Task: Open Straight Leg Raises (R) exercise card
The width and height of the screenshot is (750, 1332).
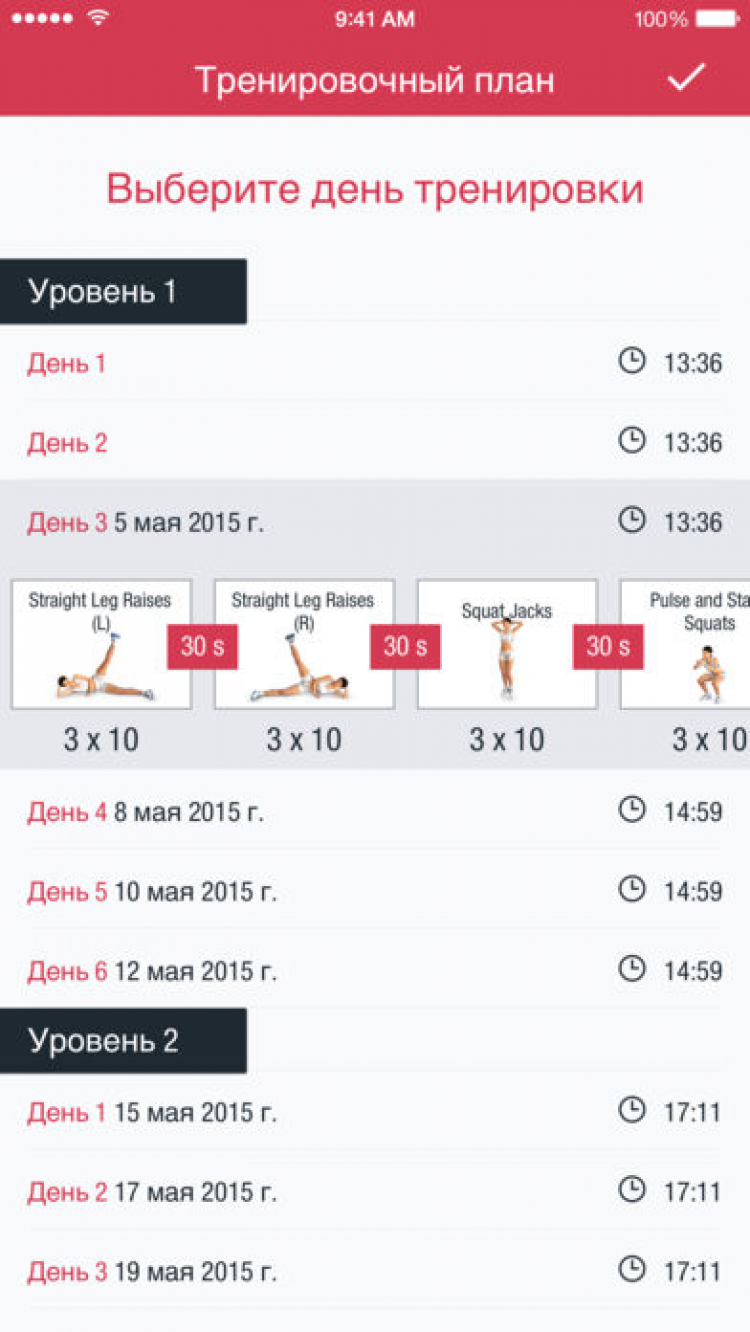Action: click(x=303, y=645)
